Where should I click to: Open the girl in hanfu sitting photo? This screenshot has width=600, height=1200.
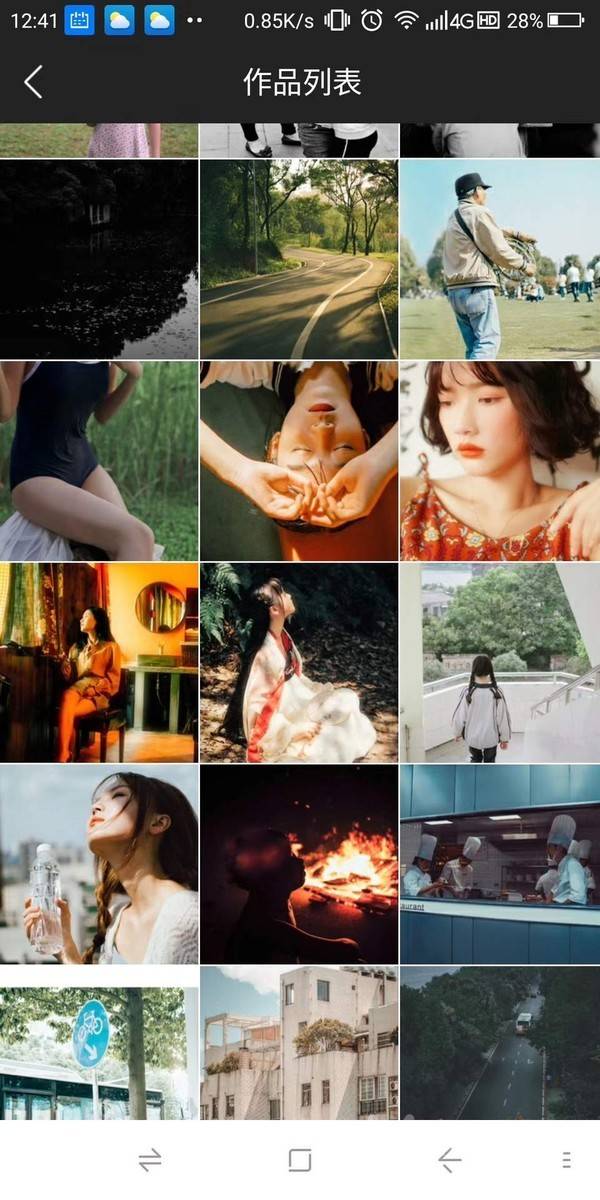pos(299,663)
